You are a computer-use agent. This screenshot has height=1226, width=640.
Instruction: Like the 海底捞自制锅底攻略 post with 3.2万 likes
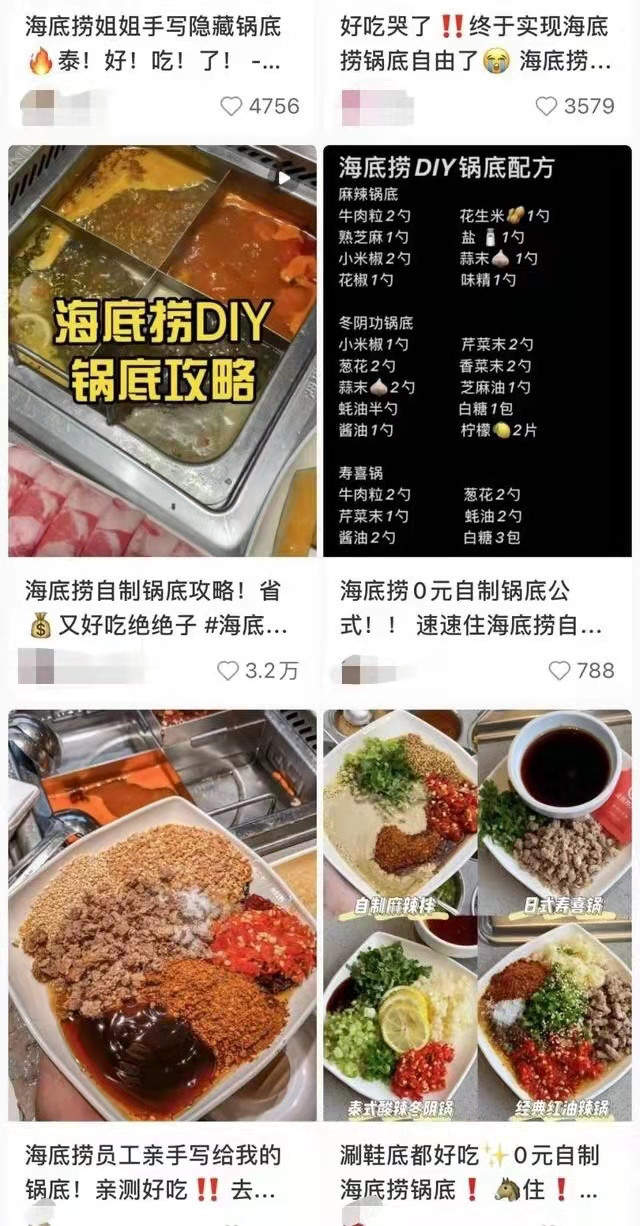coord(230,670)
